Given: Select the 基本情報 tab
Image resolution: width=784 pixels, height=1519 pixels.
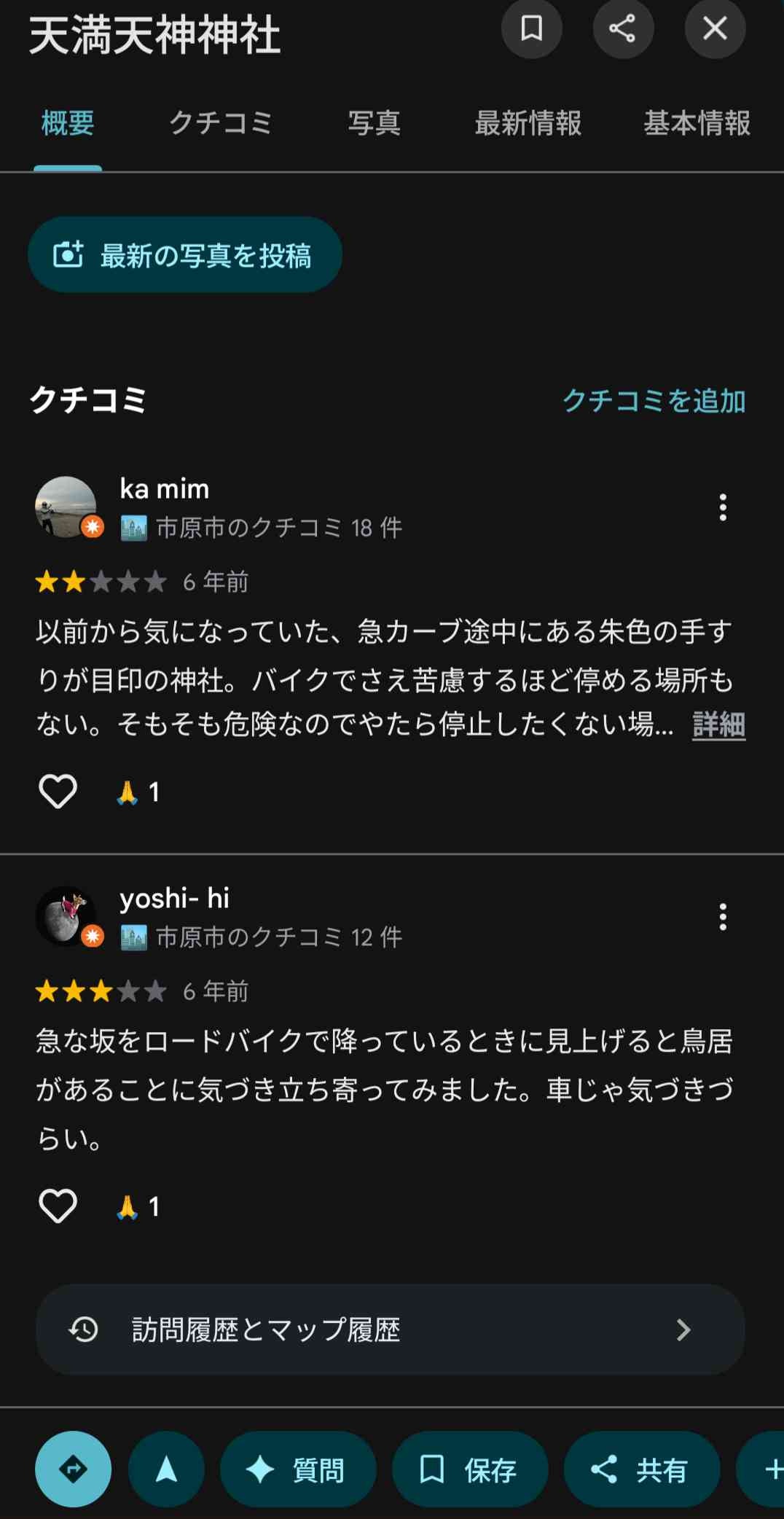Looking at the screenshot, I should point(697,123).
